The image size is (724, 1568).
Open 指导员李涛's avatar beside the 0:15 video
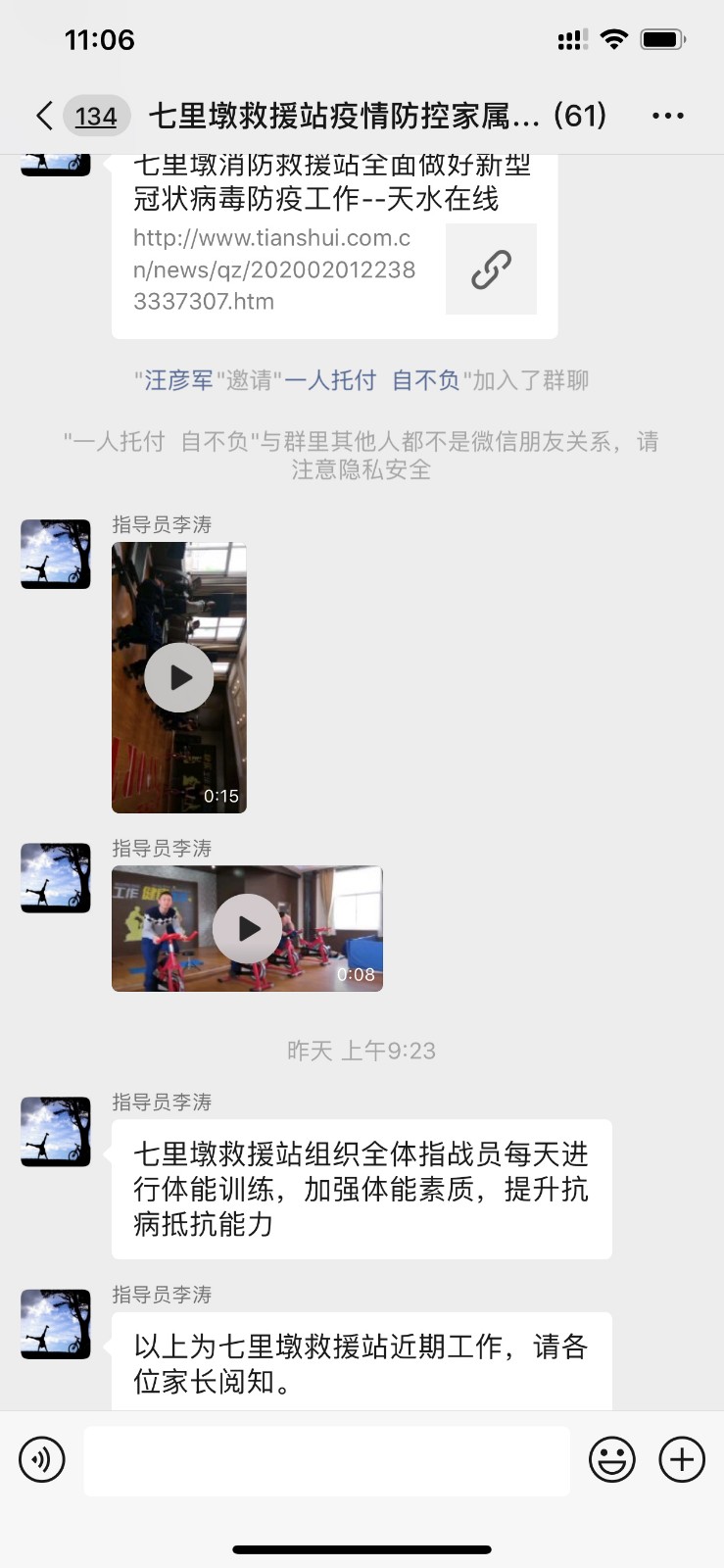56,555
